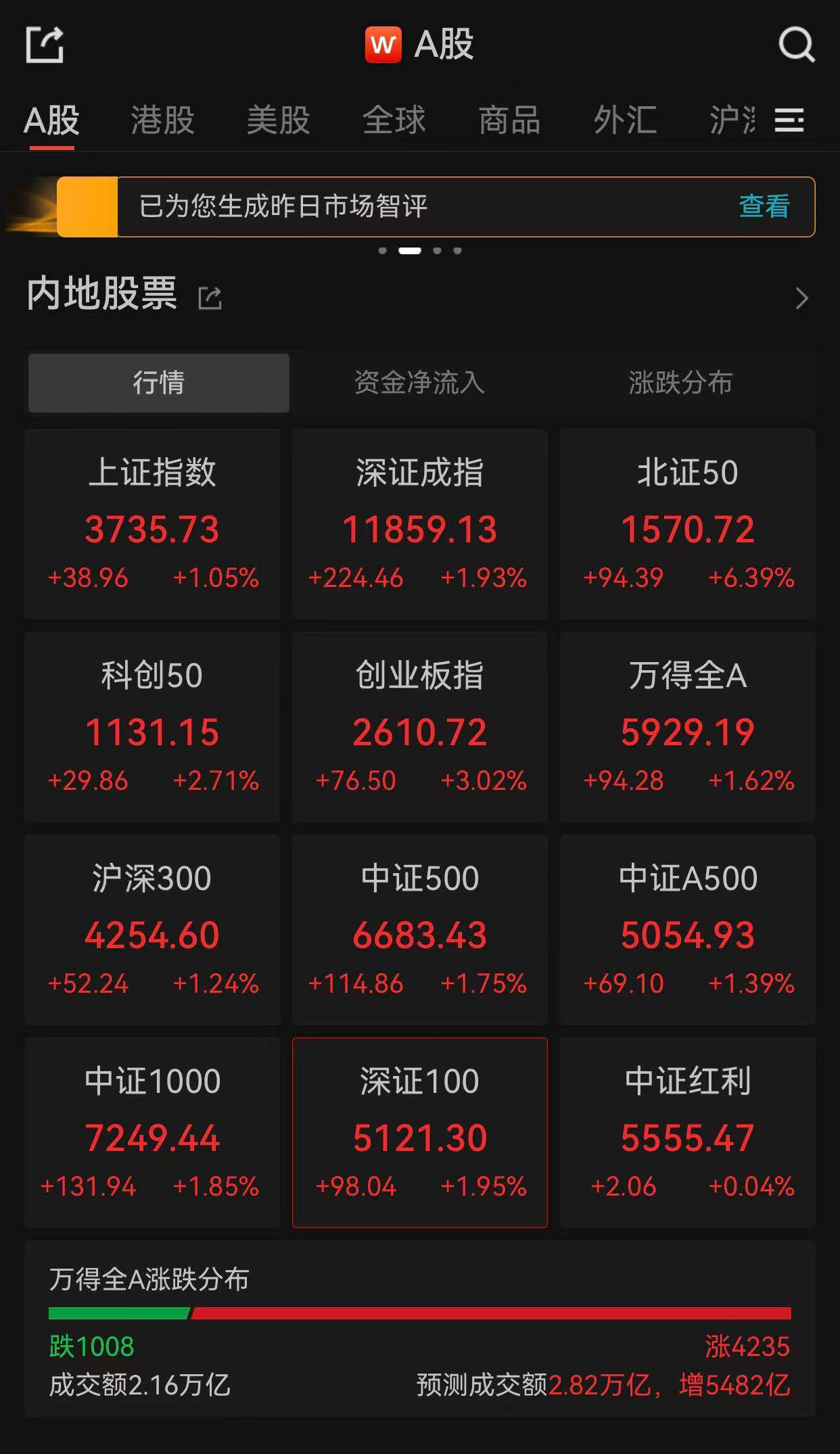This screenshot has height=1454, width=840.
Task: Switch to the 涨跌分布 view
Action: click(x=680, y=383)
